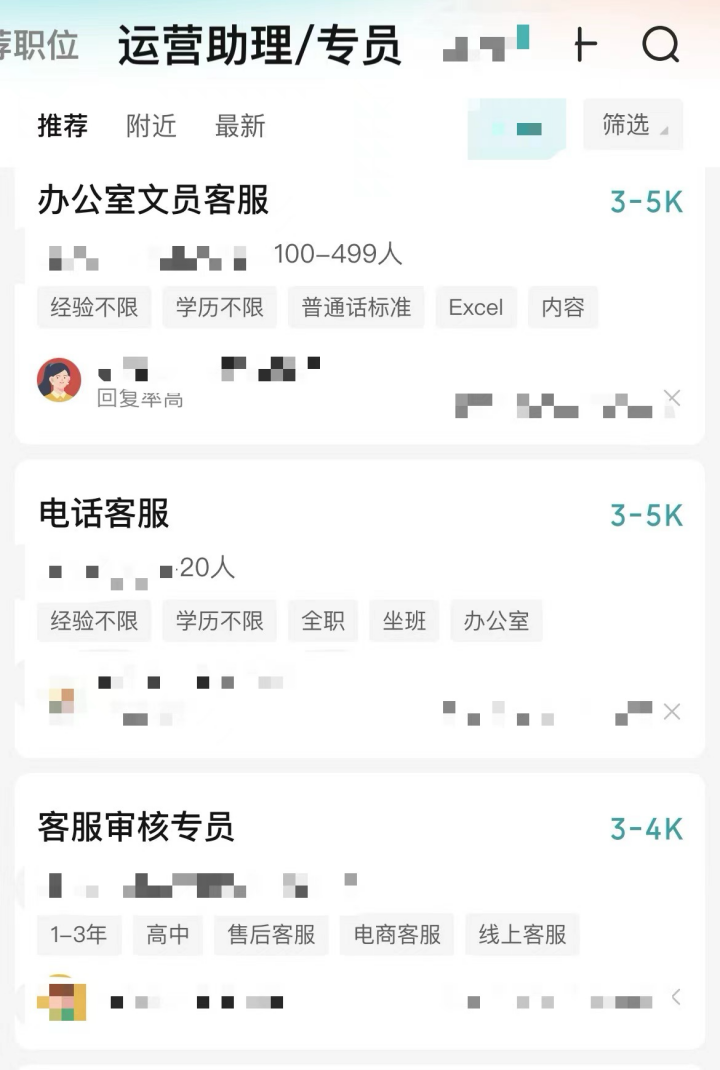Select the 运营助理/专员 job category
This screenshot has height=1070, width=720.
click(x=260, y=46)
